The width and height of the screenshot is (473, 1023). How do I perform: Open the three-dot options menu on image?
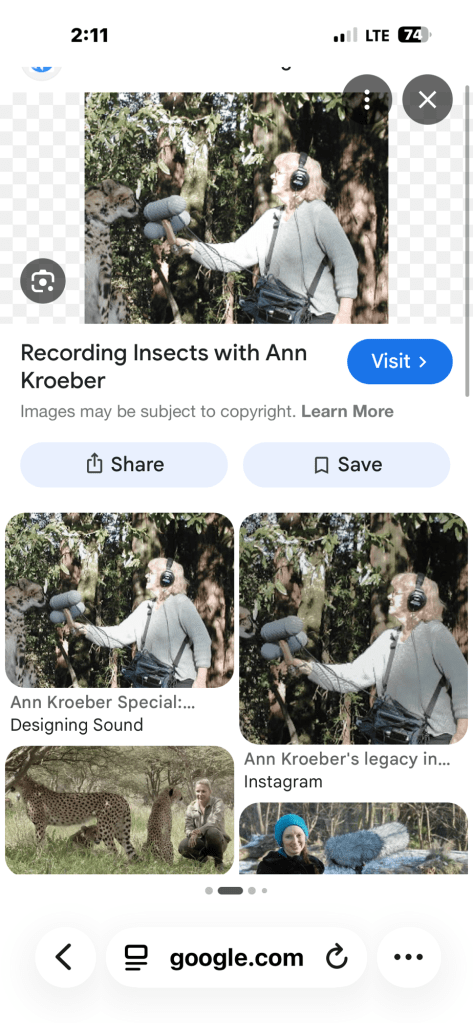click(367, 100)
